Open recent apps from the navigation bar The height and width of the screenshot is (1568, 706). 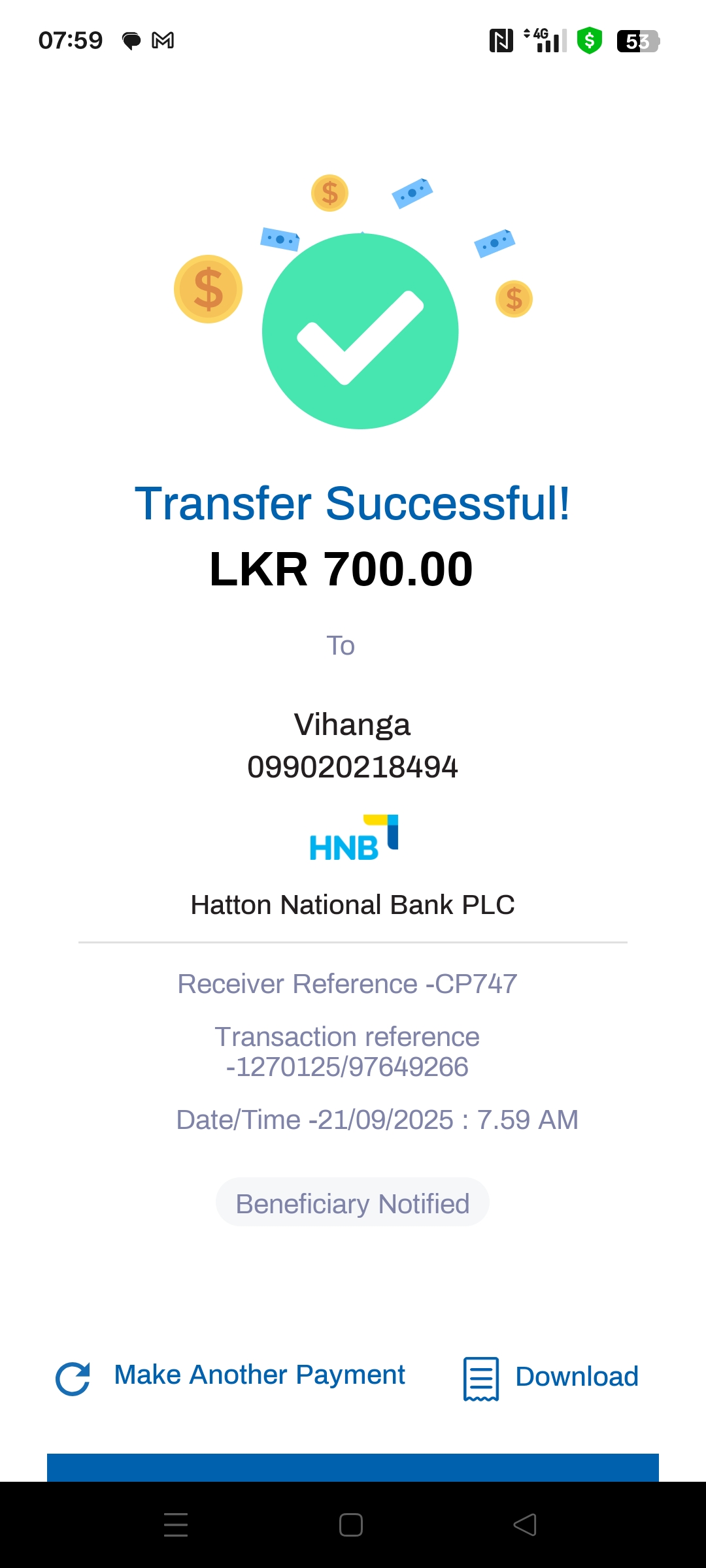(176, 1525)
